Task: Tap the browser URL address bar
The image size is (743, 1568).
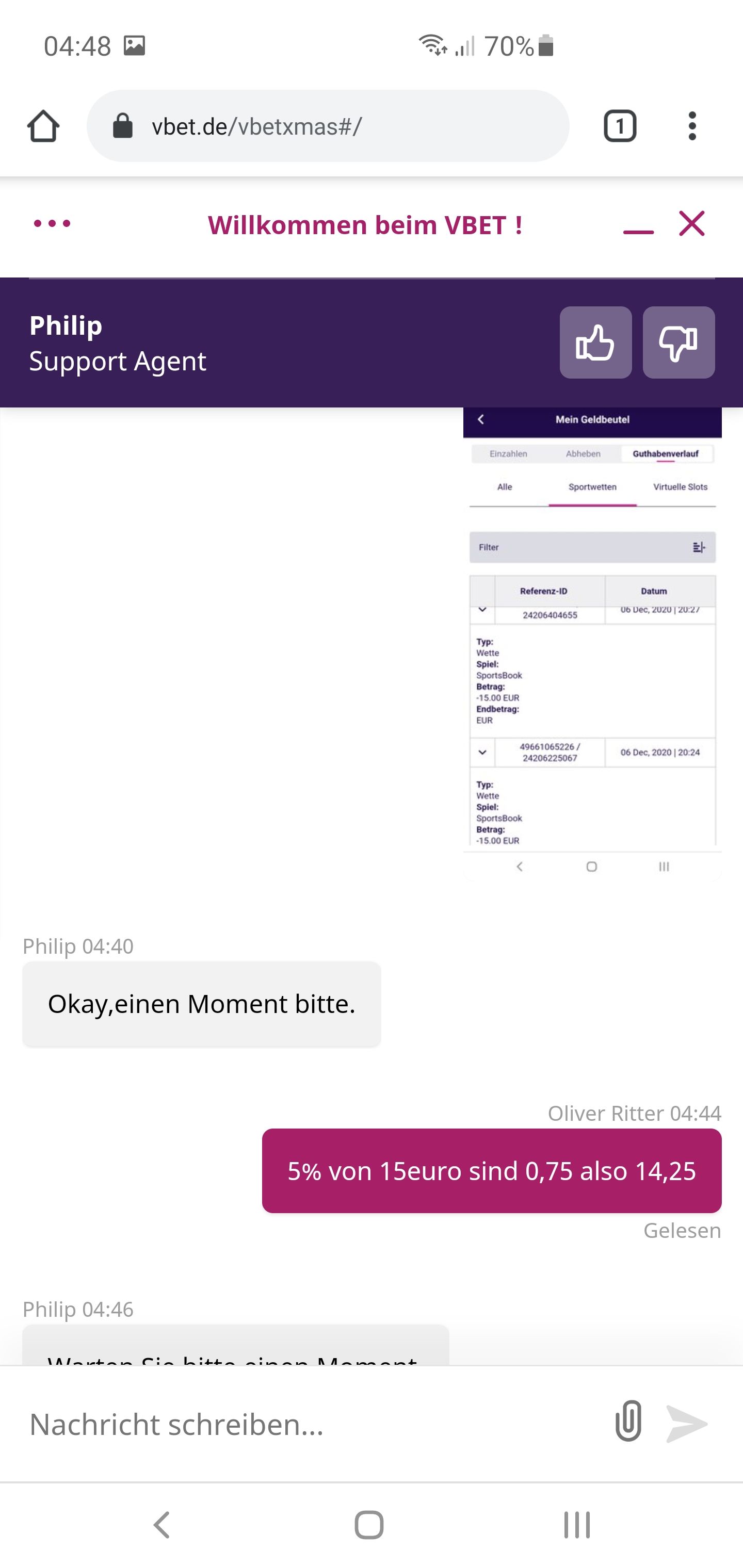Action: [329, 126]
